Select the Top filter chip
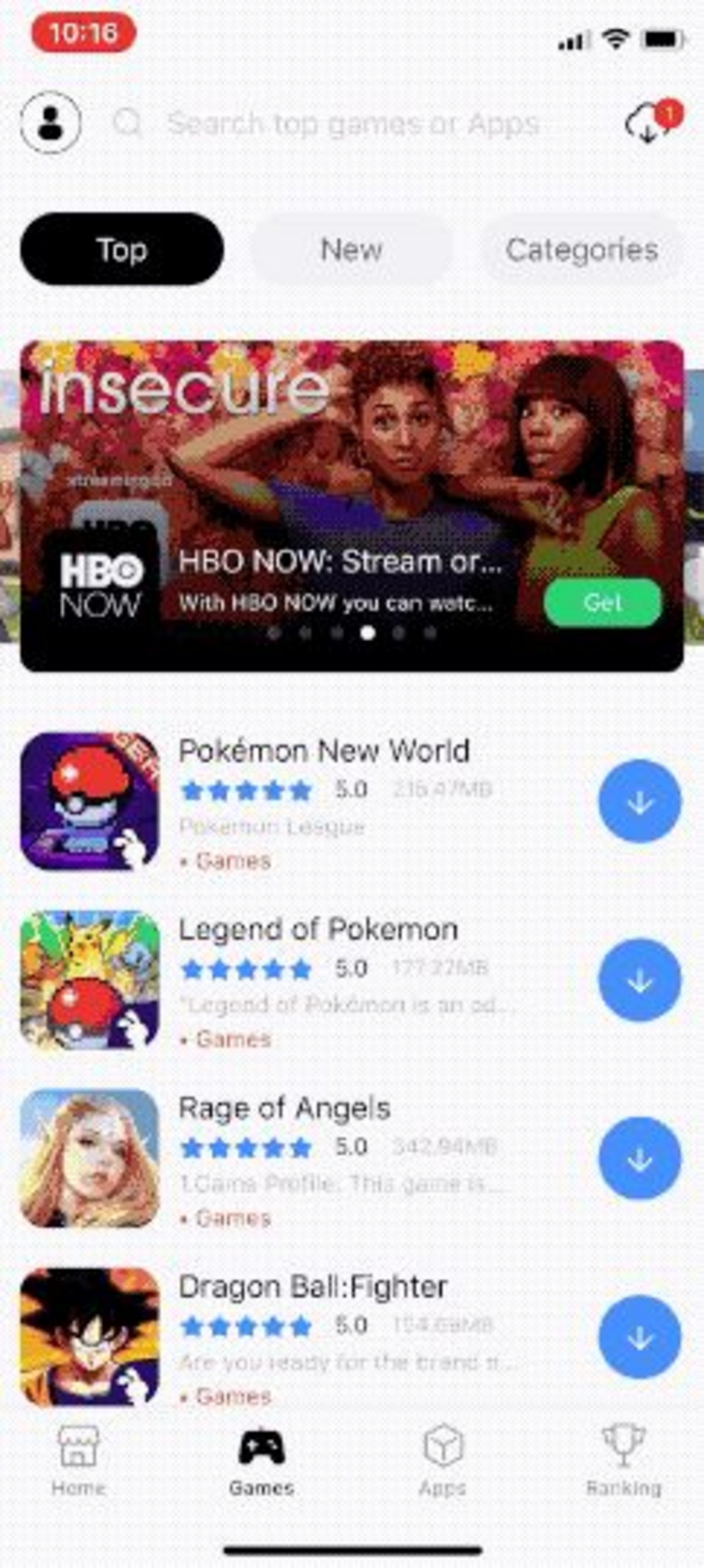Image resolution: width=704 pixels, height=1568 pixels. pyautogui.click(x=122, y=249)
